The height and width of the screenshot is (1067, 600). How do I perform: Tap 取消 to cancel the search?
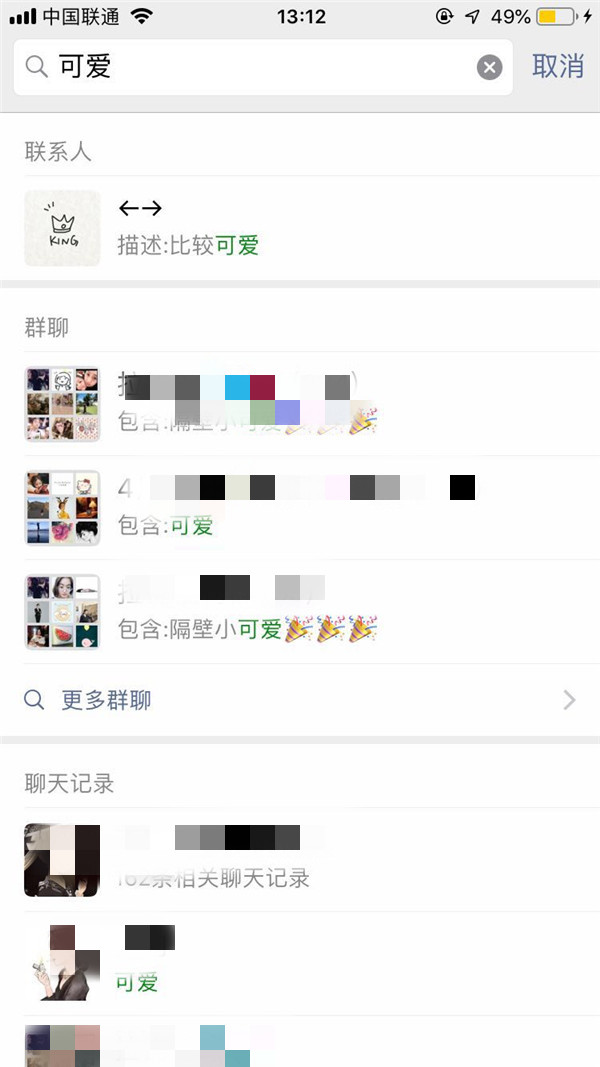[x=557, y=67]
